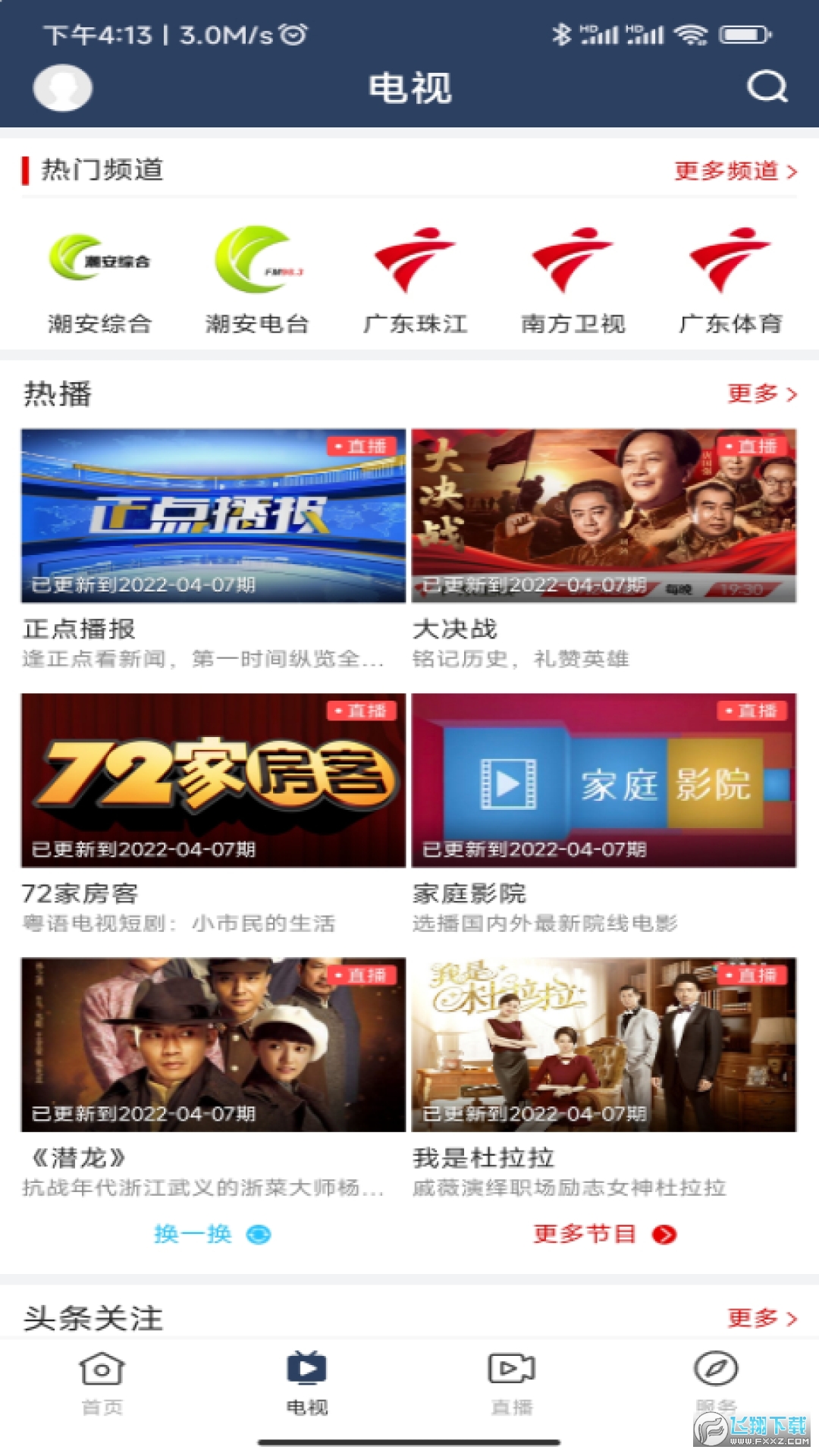Image resolution: width=819 pixels, height=1456 pixels.
Task: Expand 更多频道 to see all channels
Action: coord(732,172)
